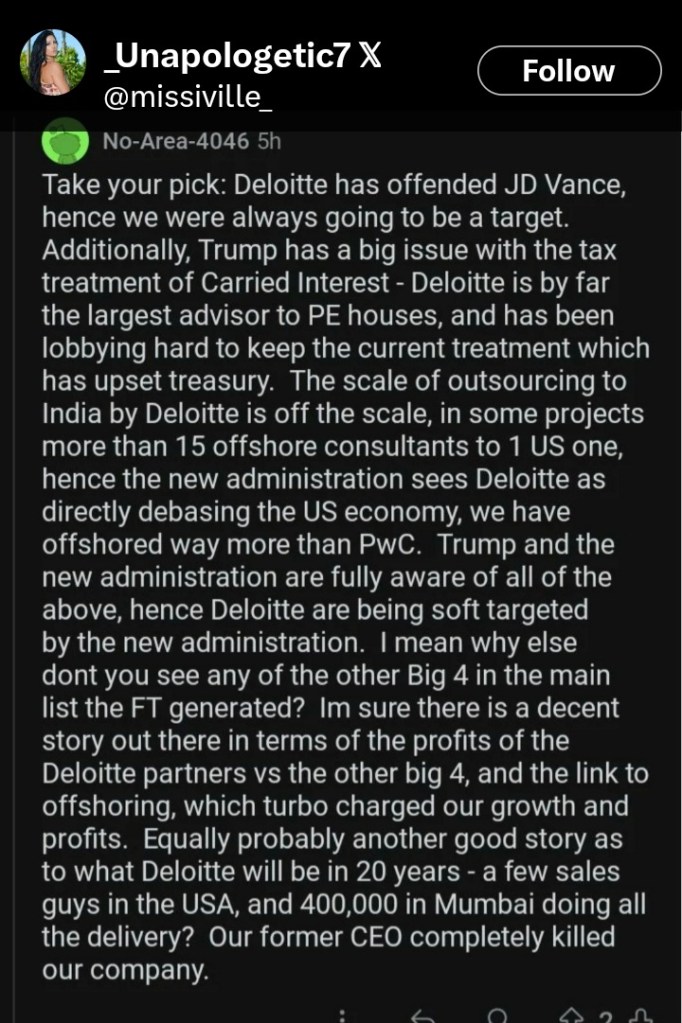Follow the _Unapologetic7 account

tap(569, 71)
